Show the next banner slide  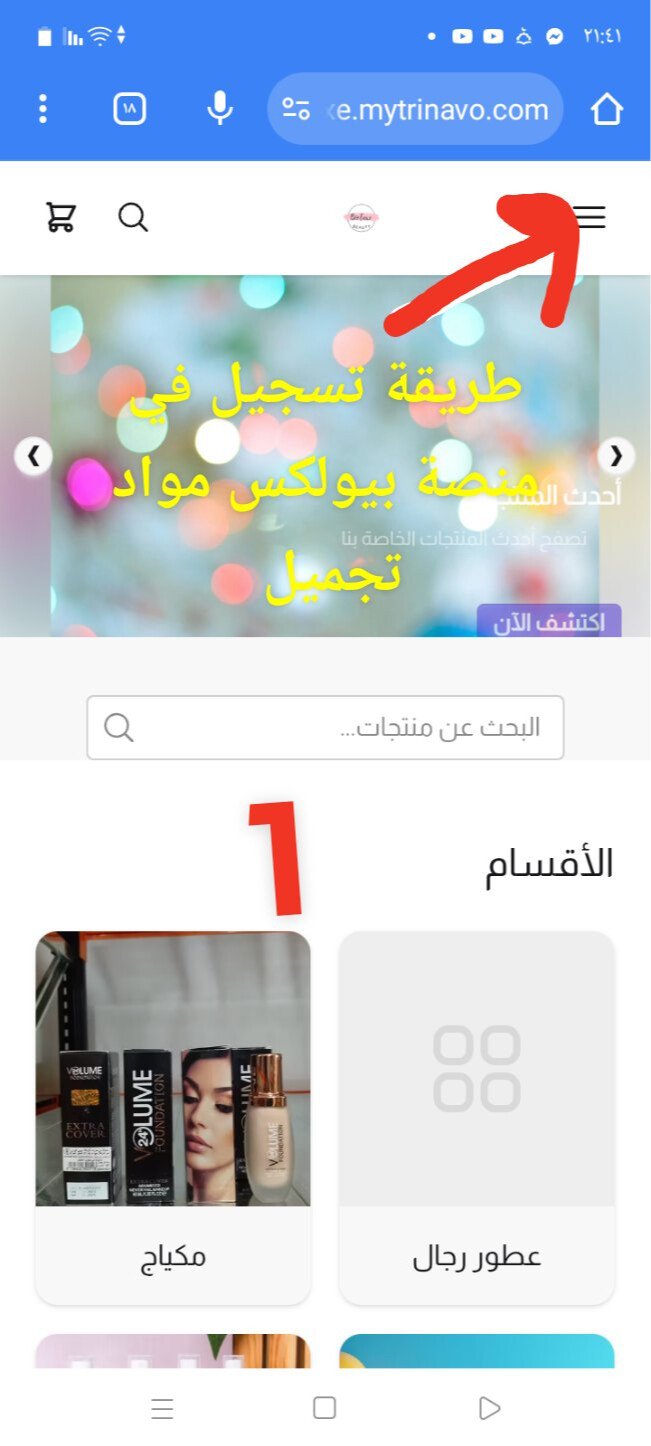616,457
